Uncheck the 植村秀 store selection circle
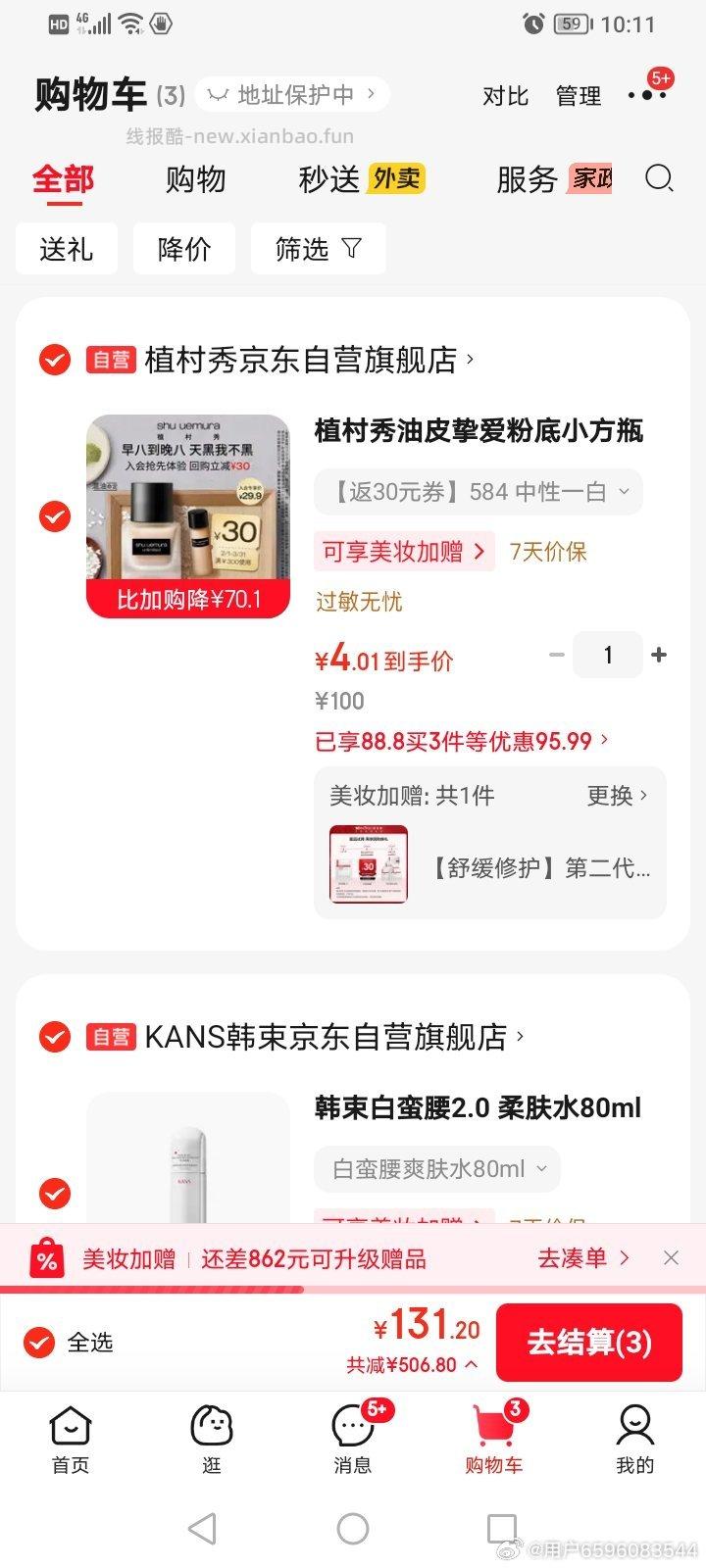 (55, 360)
